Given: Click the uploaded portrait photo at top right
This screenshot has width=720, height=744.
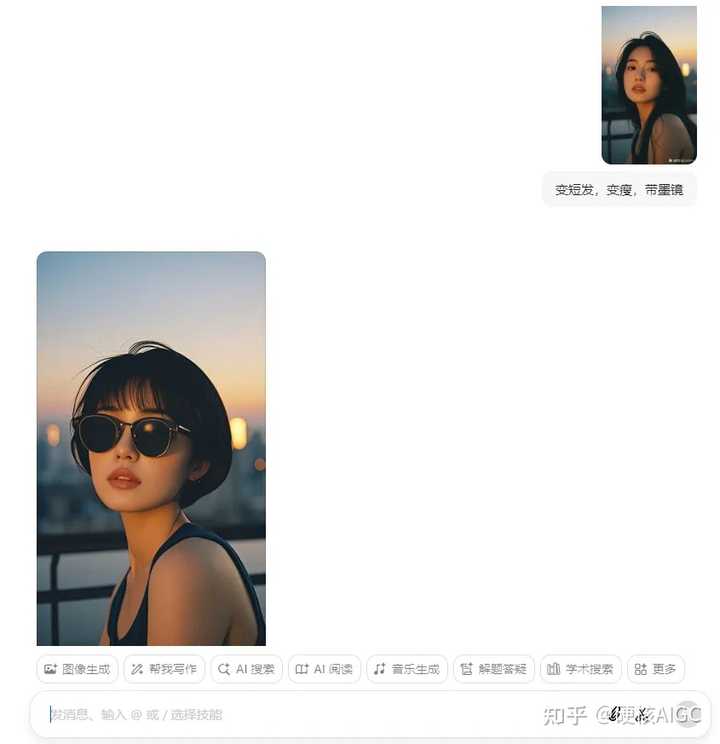Looking at the screenshot, I should (649, 85).
